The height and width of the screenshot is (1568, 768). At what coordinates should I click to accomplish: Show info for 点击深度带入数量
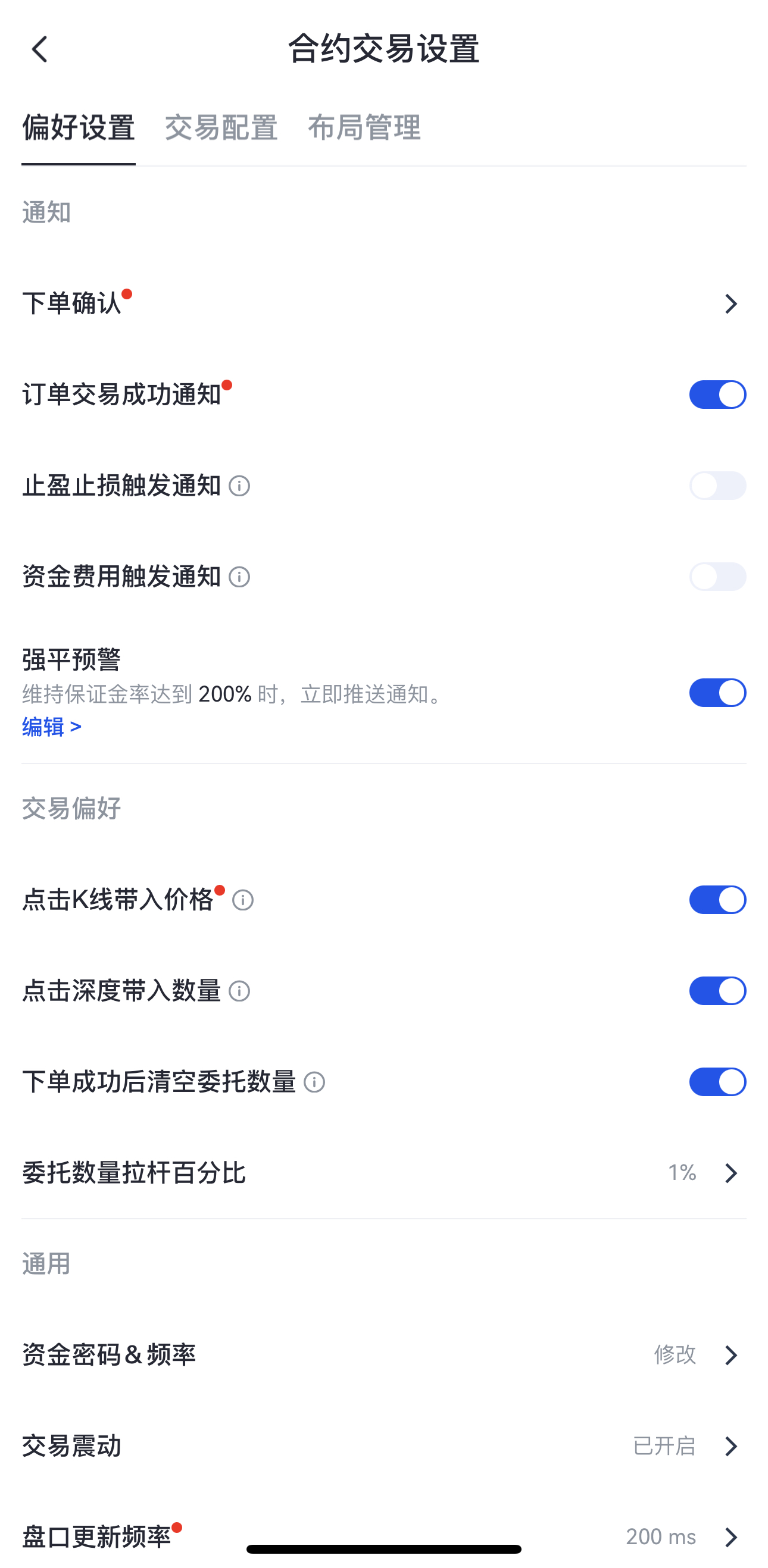tap(239, 991)
